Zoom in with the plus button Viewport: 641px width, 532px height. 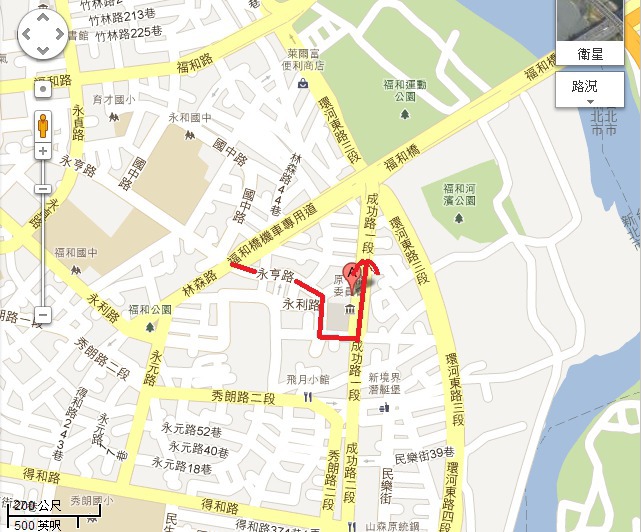(x=43, y=152)
